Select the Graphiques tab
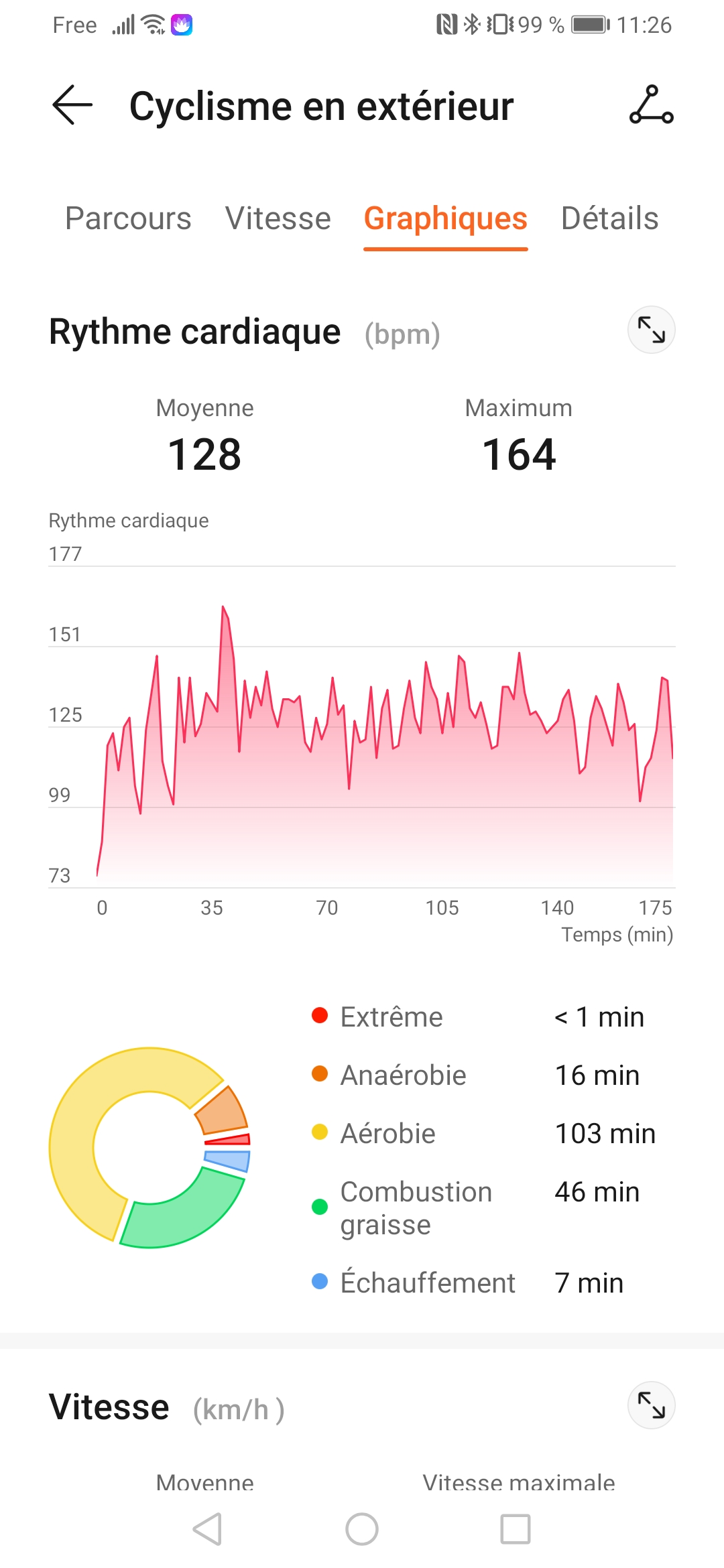The image size is (724, 1568). coord(445,218)
